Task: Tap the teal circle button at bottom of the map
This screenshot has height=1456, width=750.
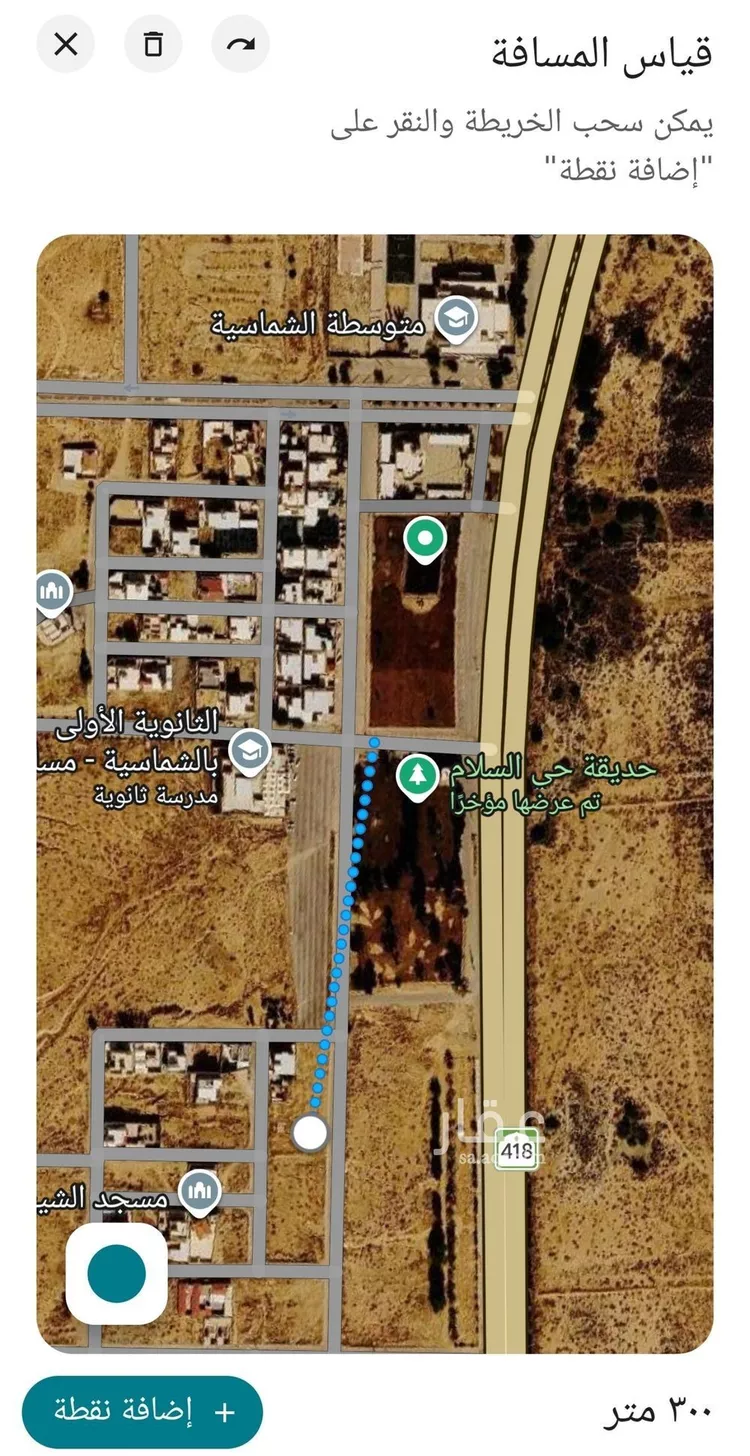Action: [117, 1274]
